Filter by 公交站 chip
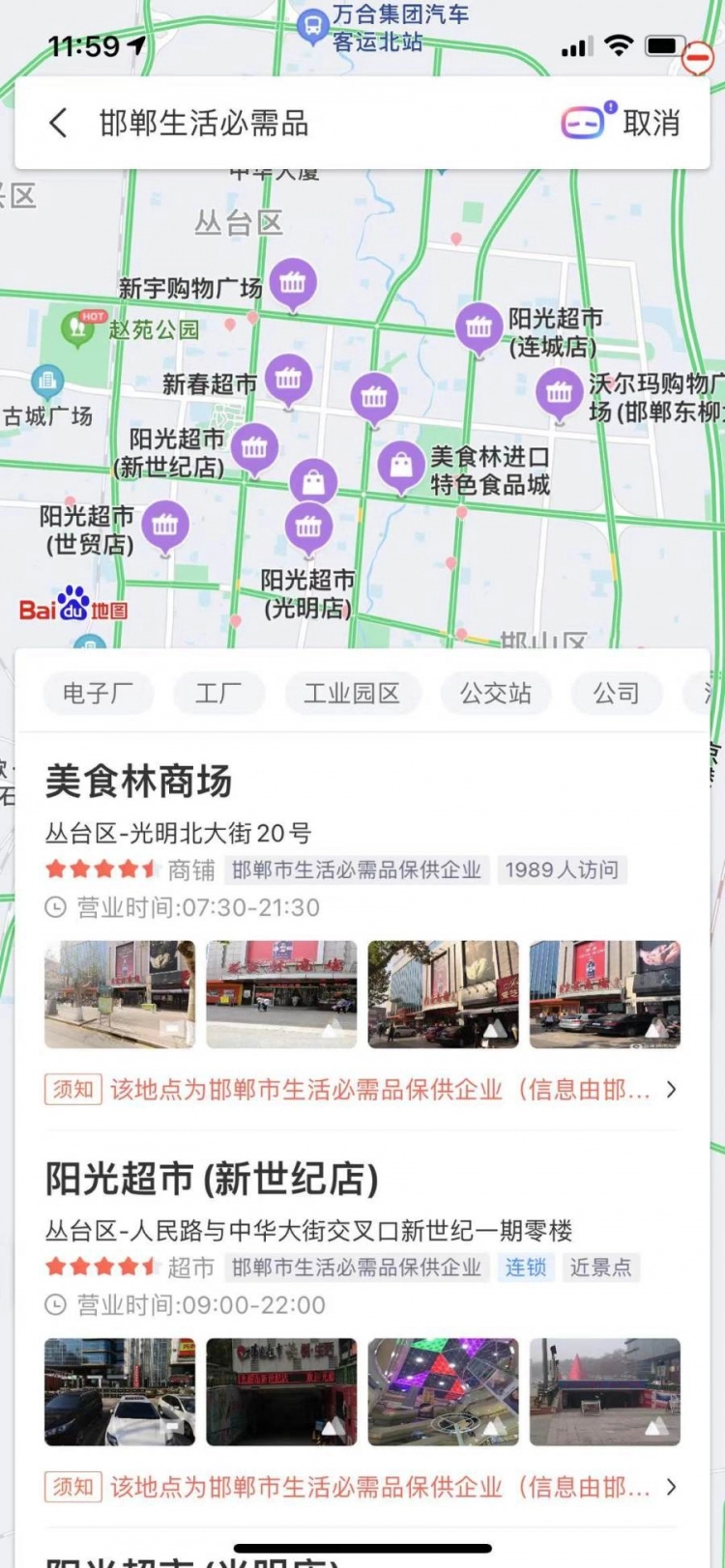Viewport: 725px width, 1568px height. point(495,693)
